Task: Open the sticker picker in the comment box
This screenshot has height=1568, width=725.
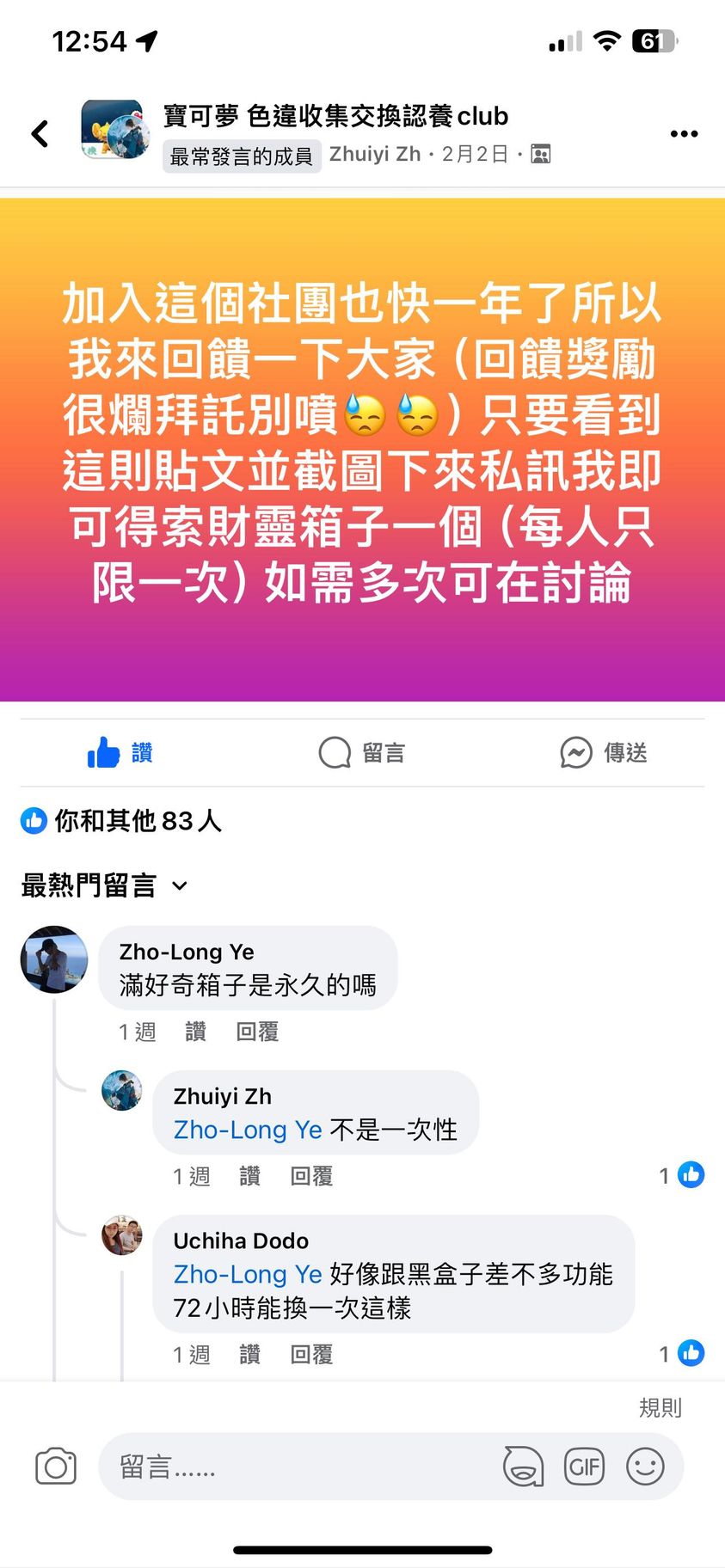Action: tap(523, 1467)
